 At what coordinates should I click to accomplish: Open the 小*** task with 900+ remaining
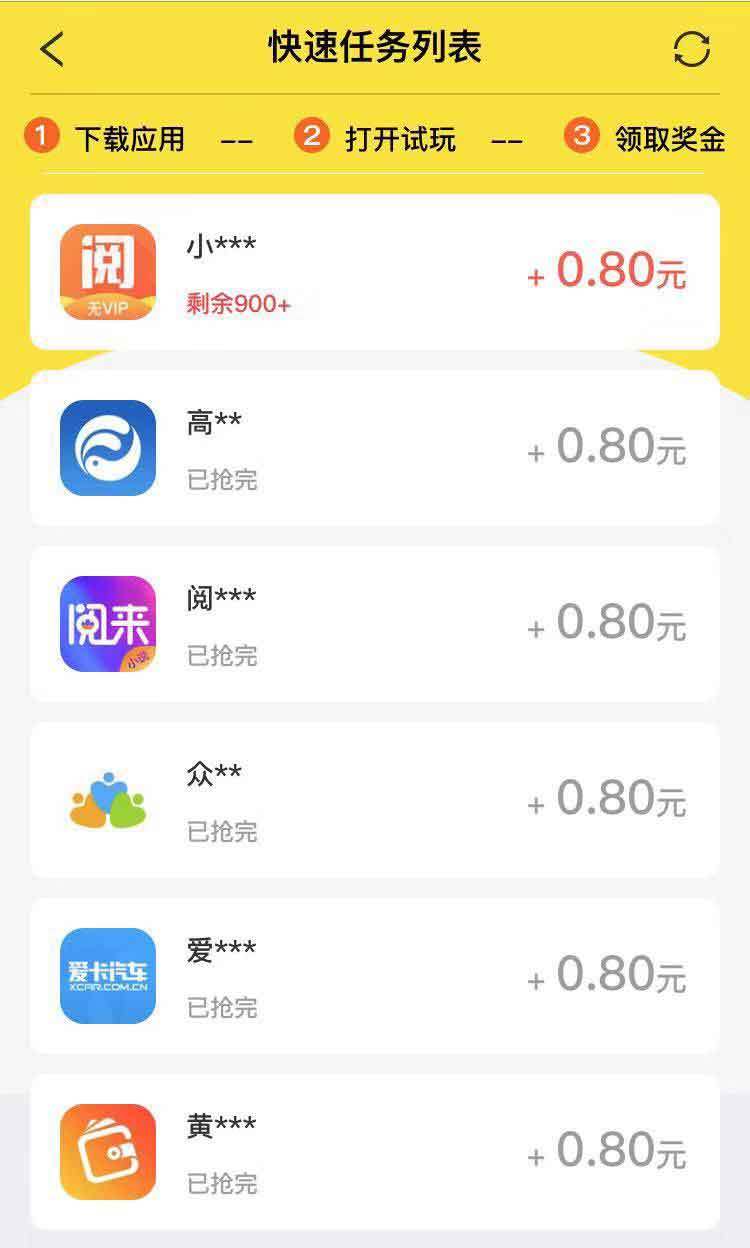(x=375, y=272)
